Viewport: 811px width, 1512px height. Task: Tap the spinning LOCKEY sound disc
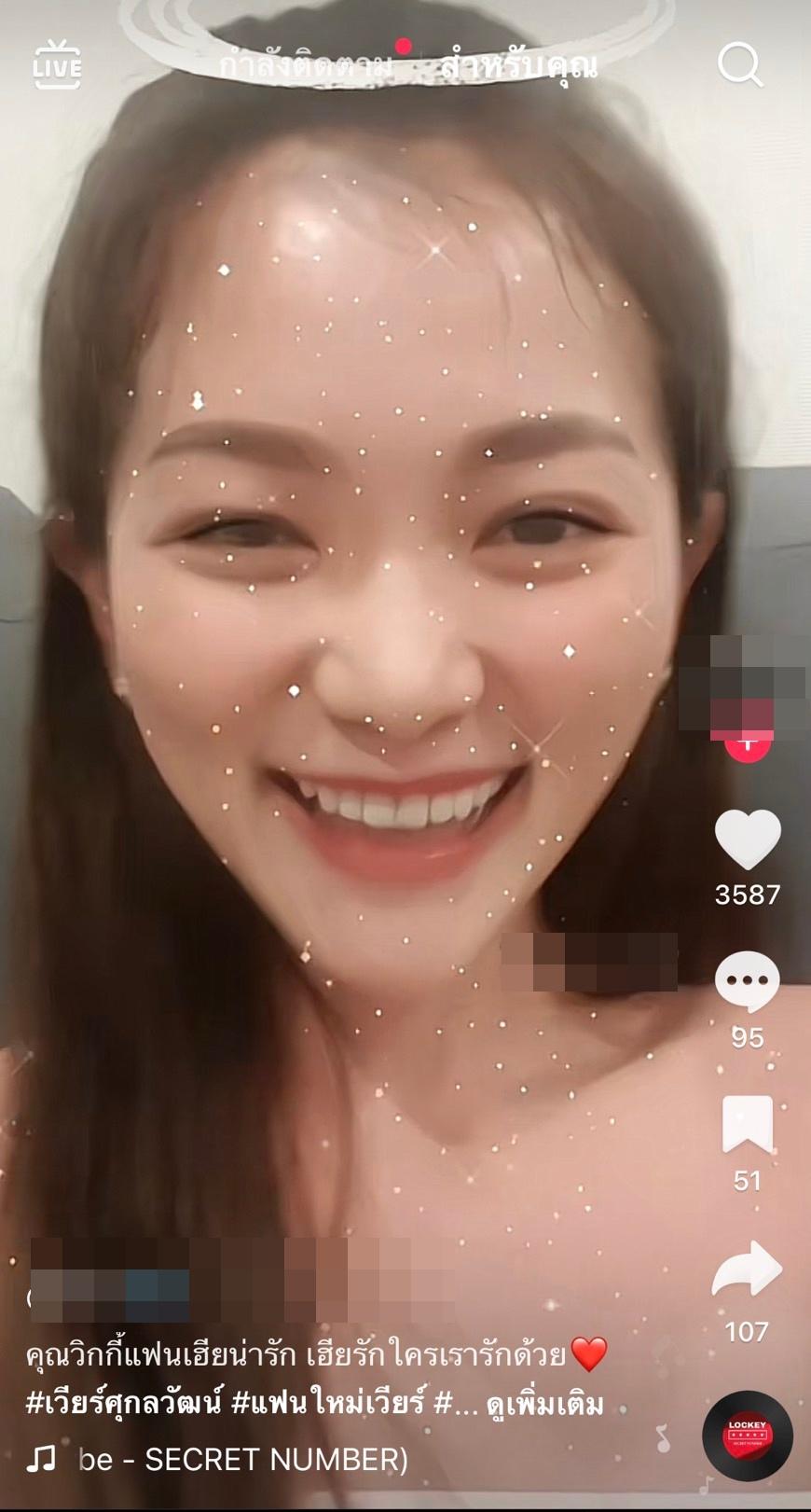(747, 1437)
